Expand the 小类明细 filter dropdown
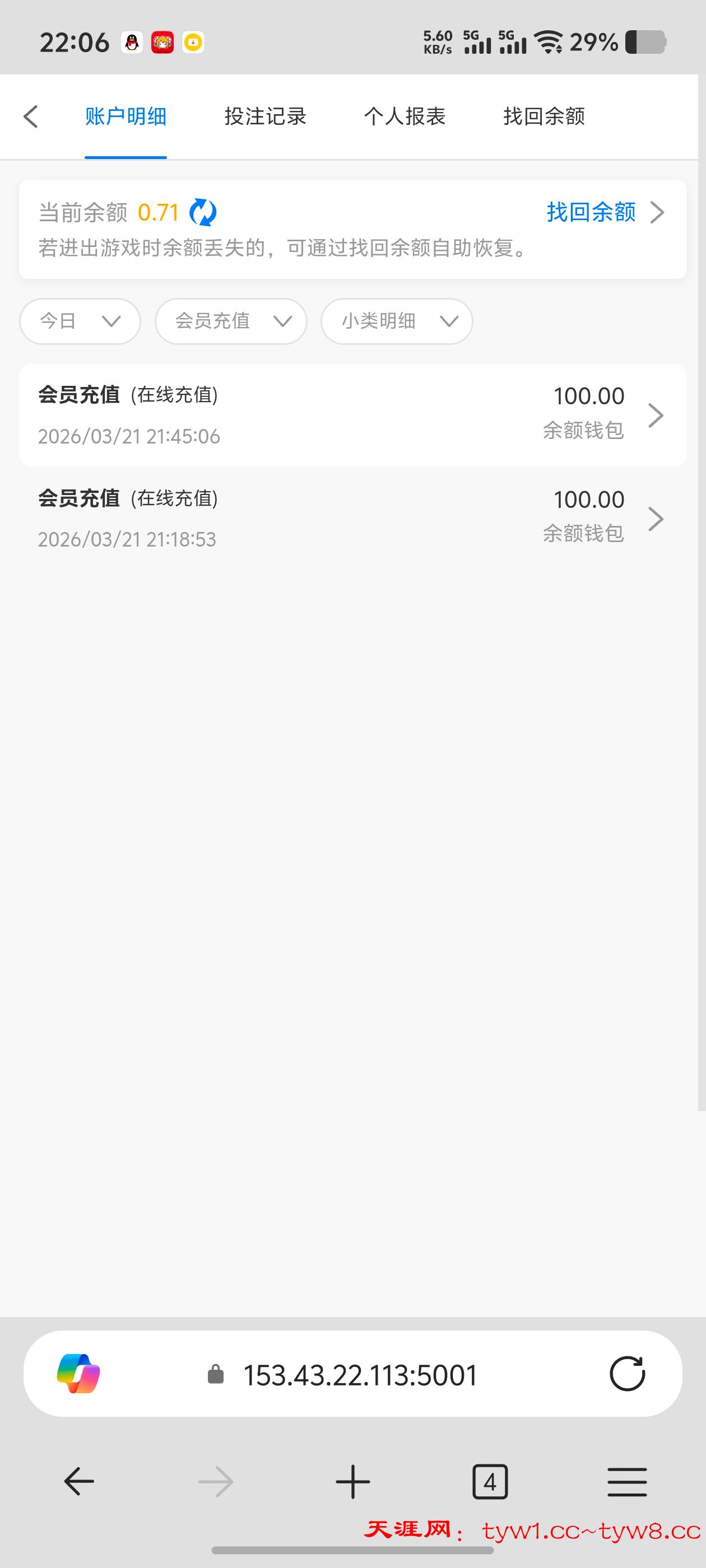Viewport: 706px width, 1568px height. (x=397, y=321)
